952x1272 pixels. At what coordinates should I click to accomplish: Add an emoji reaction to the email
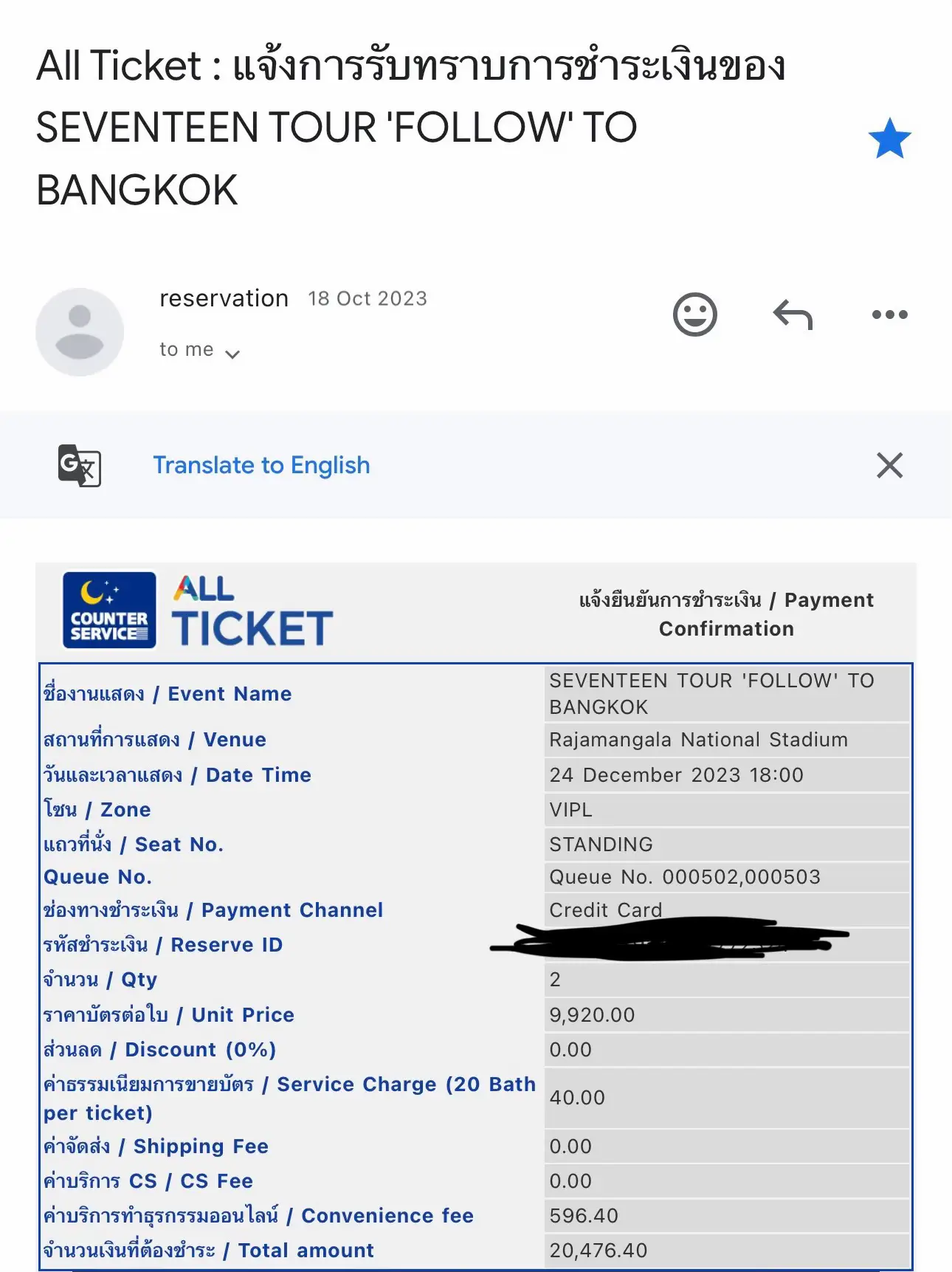click(x=694, y=314)
